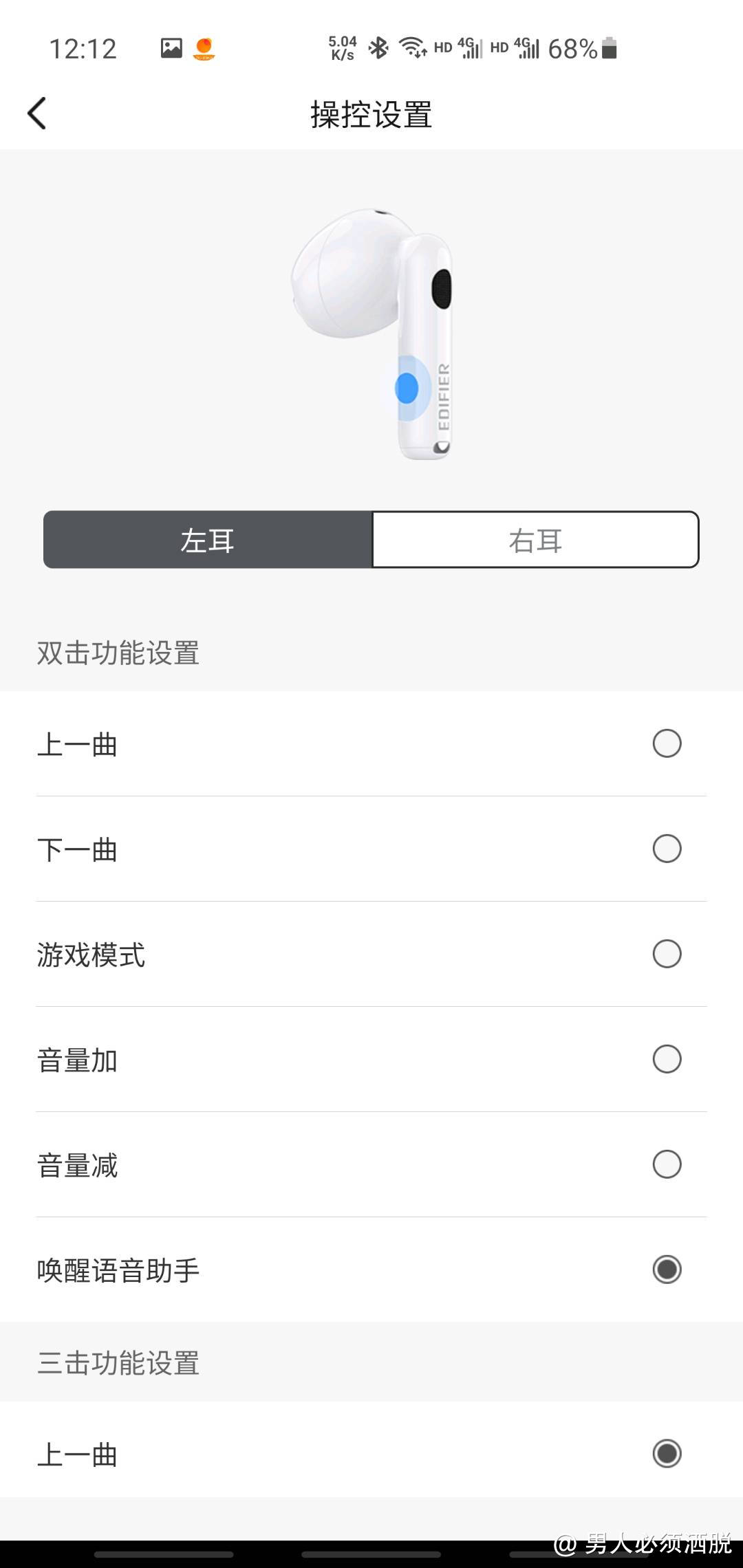Set double-tap to 音量加
This screenshot has width=743, height=1568.
point(666,1059)
